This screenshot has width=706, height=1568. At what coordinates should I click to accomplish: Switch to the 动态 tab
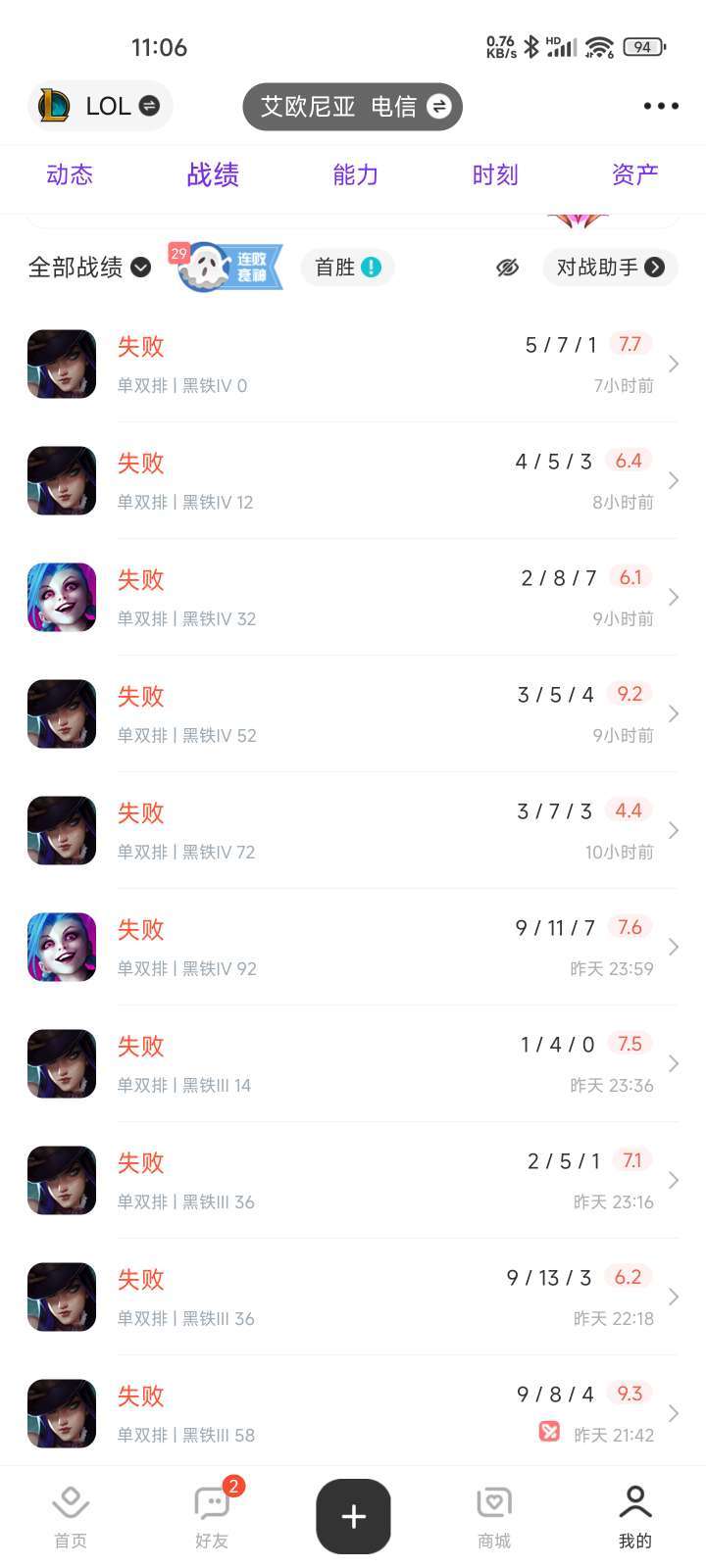70,174
